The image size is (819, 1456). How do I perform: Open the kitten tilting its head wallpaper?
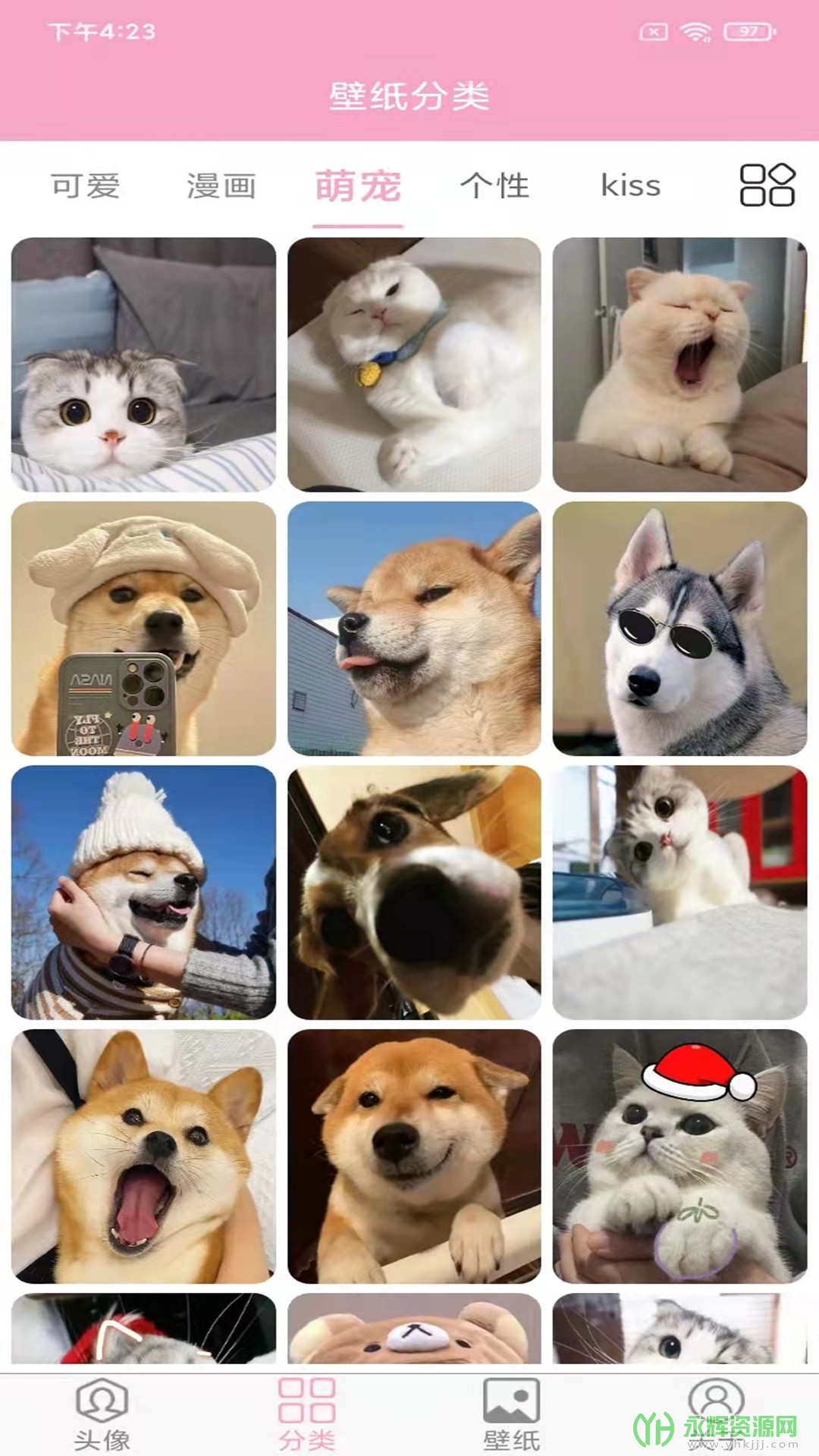click(x=679, y=893)
